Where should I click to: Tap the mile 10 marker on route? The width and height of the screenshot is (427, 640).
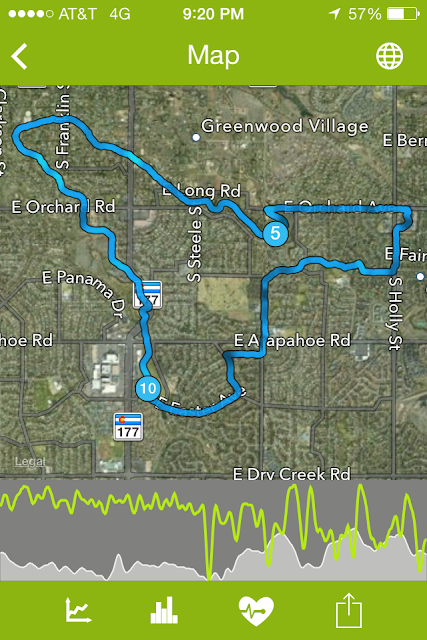pyautogui.click(x=148, y=388)
